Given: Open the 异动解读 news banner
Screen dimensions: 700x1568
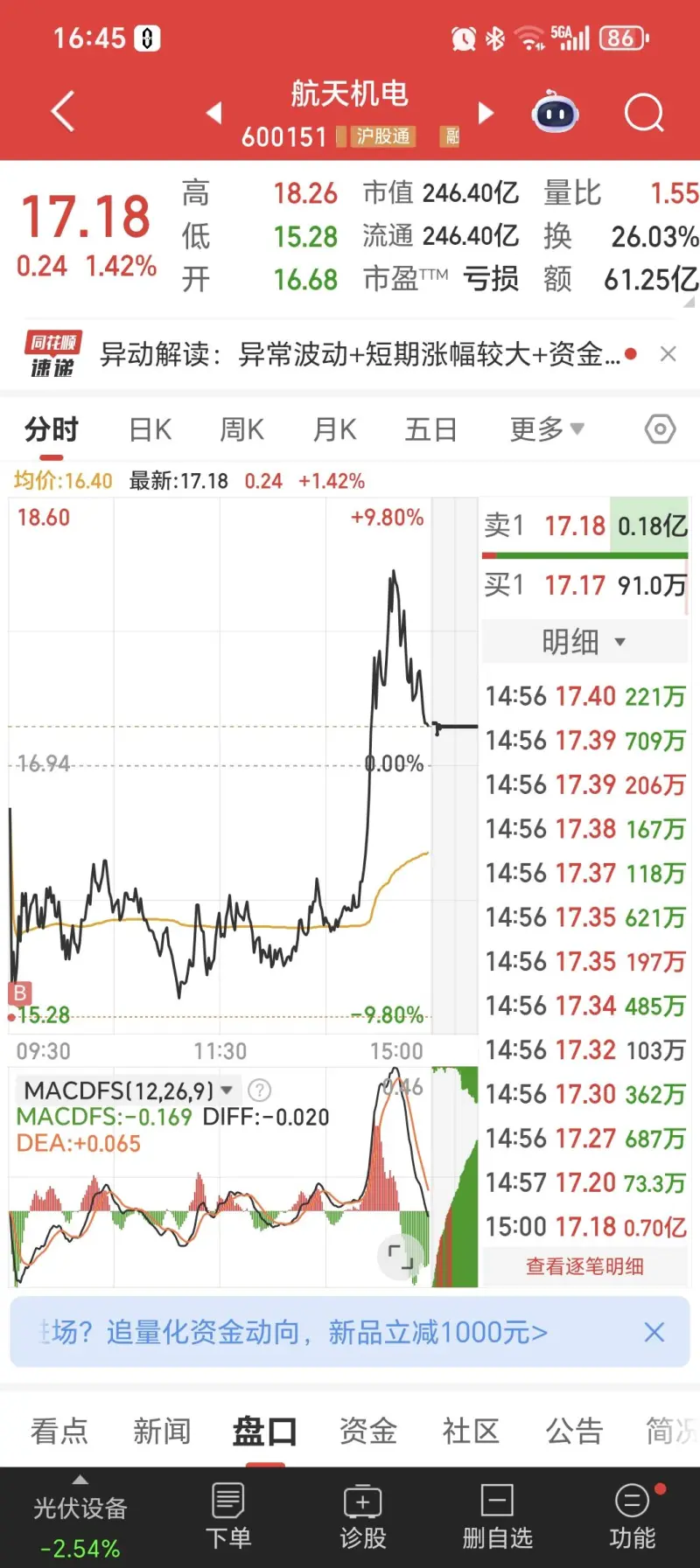Looking at the screenshot, I should tap(359, 354).
